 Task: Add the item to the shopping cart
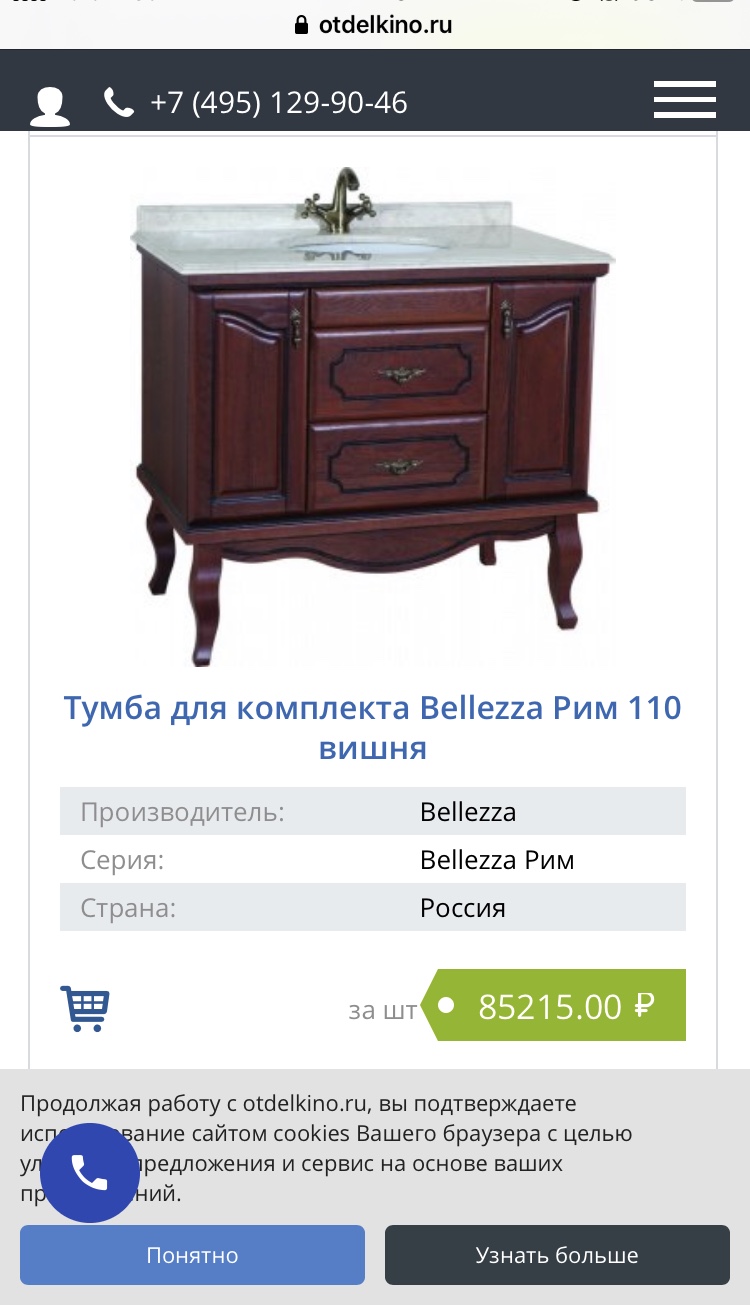pyautogui.click(x=85, y=1007)
